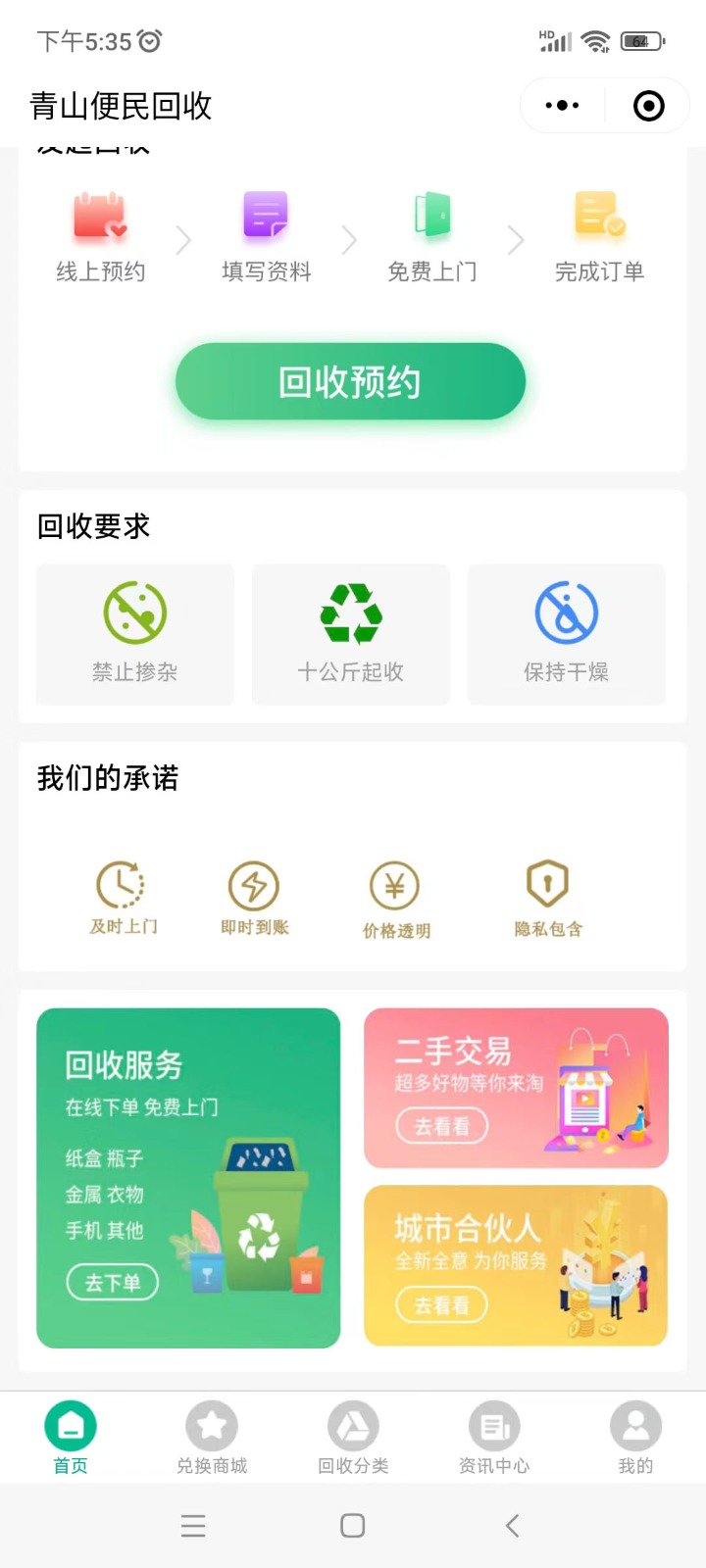The width and height of the screenshot is (706, 1568).
Task: Tap 去看看 on the 二手交易 card
Action: (x=441, y=1126)
